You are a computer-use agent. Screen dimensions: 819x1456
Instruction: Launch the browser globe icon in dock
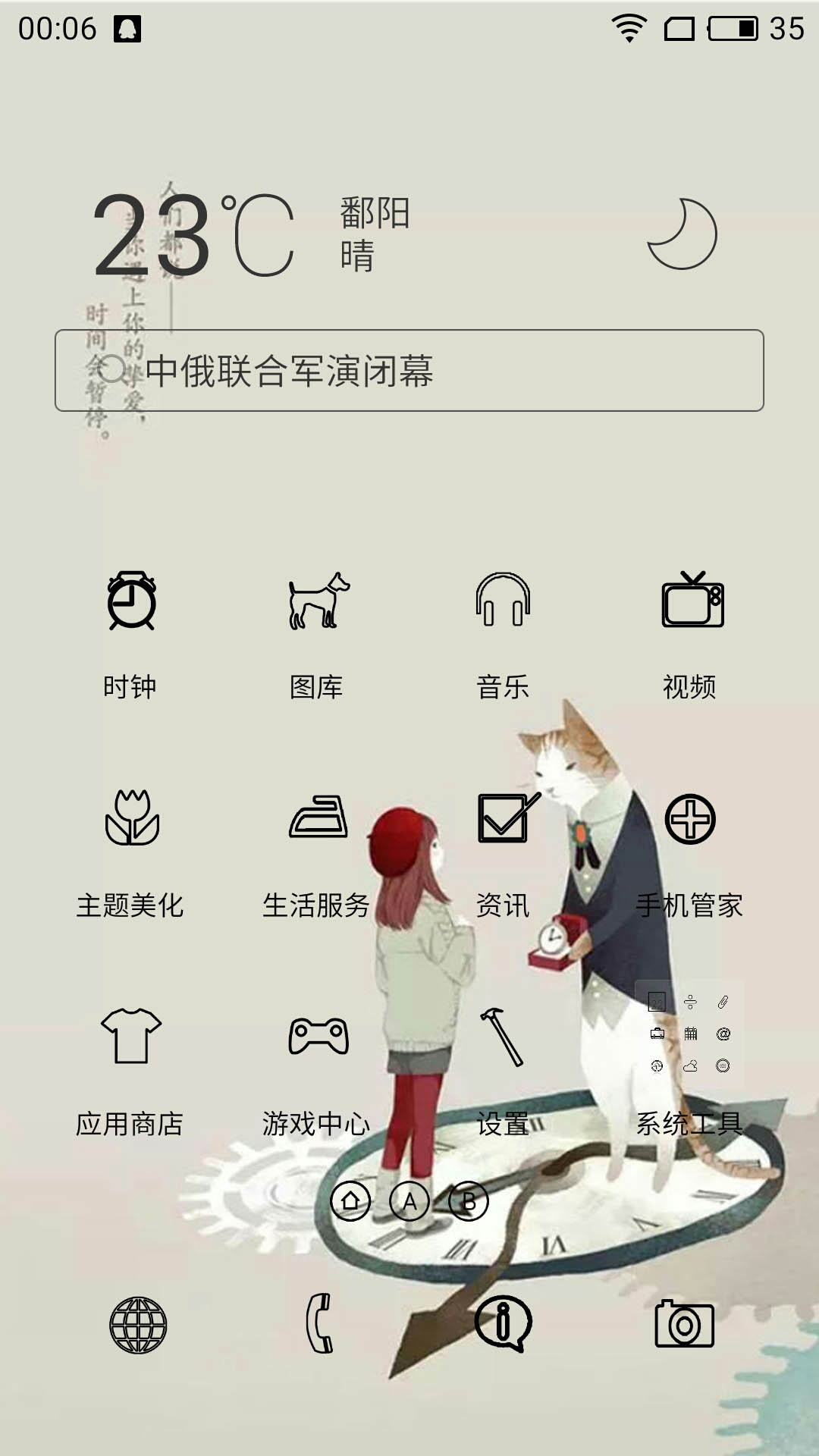coord(138,1324)
